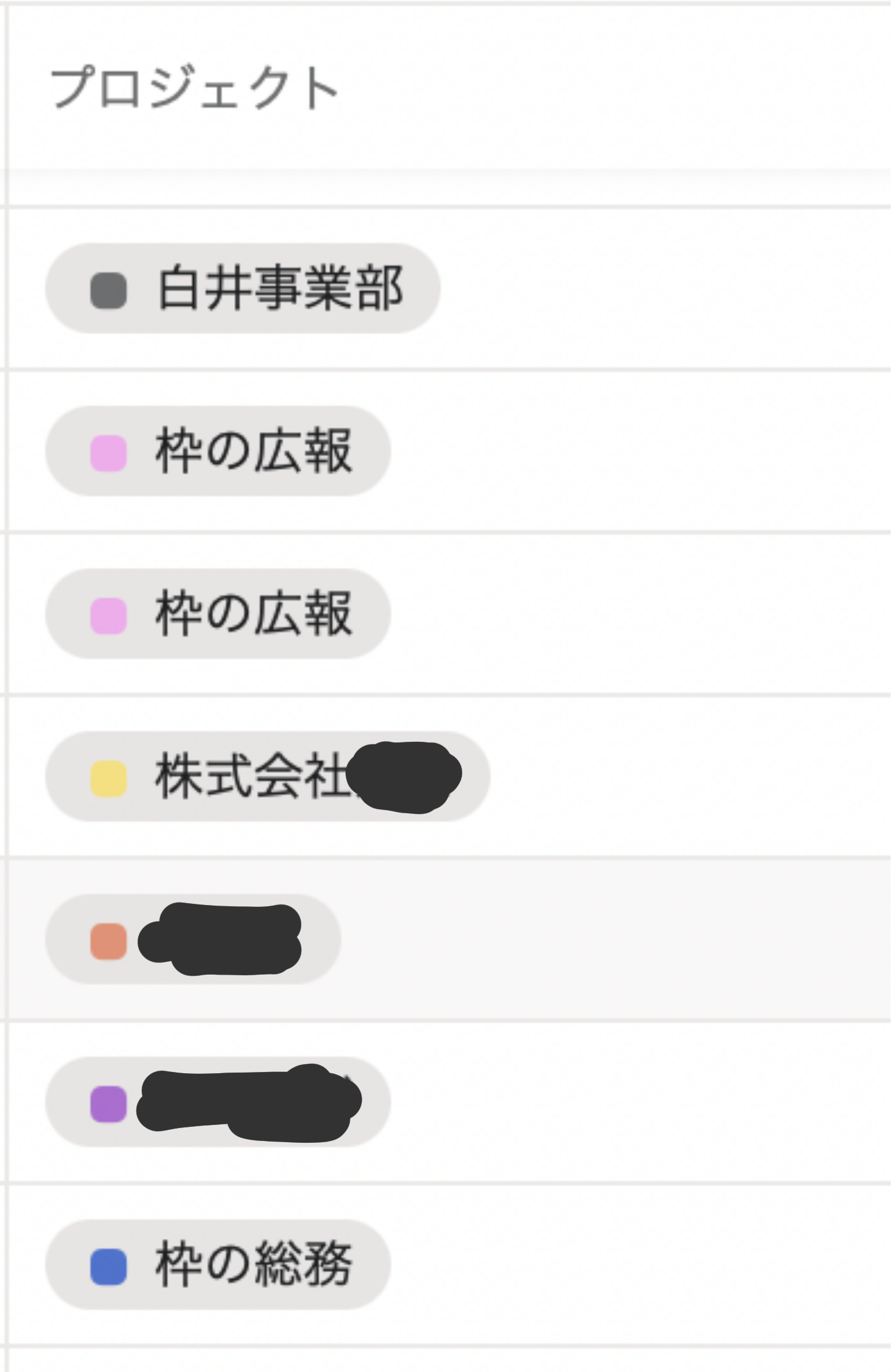This screenshot has height=1372, width=895.
Task: Open the orange-marked project chip
Action: point(192,940)
